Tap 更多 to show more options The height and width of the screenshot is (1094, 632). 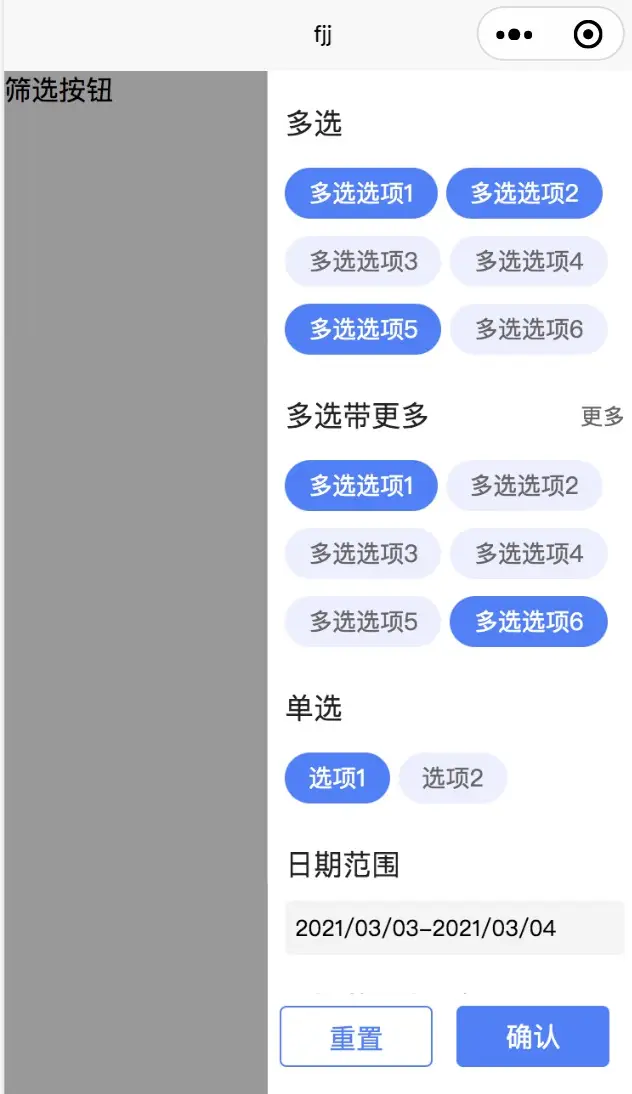tap(602, 416)
